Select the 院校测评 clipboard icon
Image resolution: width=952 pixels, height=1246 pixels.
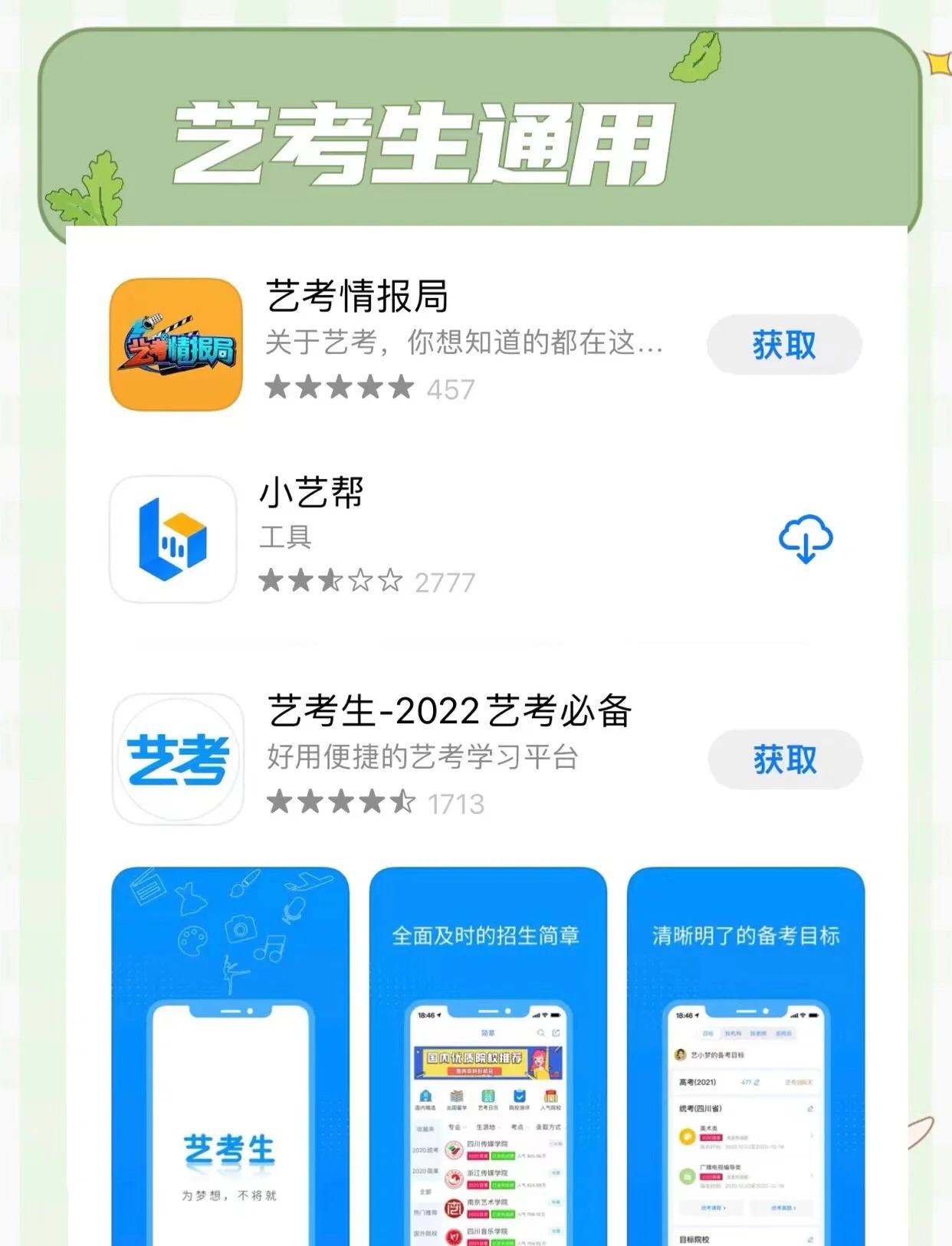pyautogui.click(x=520, y=1097)
